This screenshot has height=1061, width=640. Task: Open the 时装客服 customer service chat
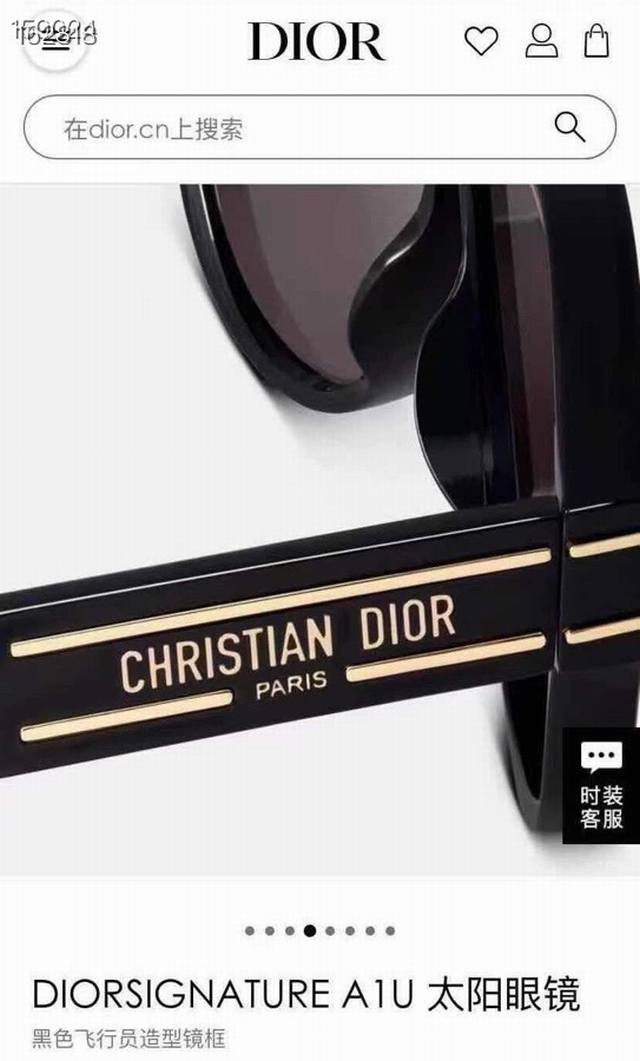[x=601, y=785]
